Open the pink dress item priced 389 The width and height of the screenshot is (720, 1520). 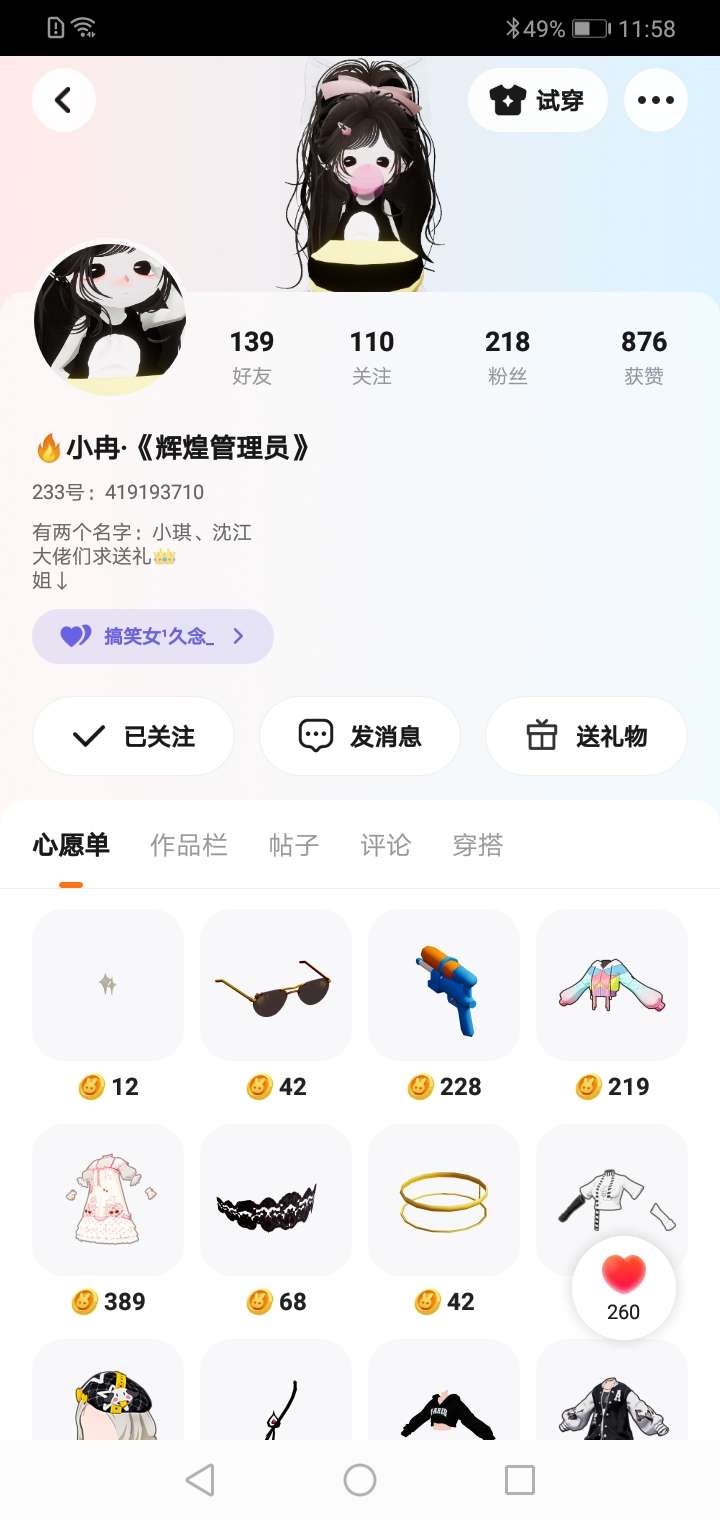coord(108,1199)
